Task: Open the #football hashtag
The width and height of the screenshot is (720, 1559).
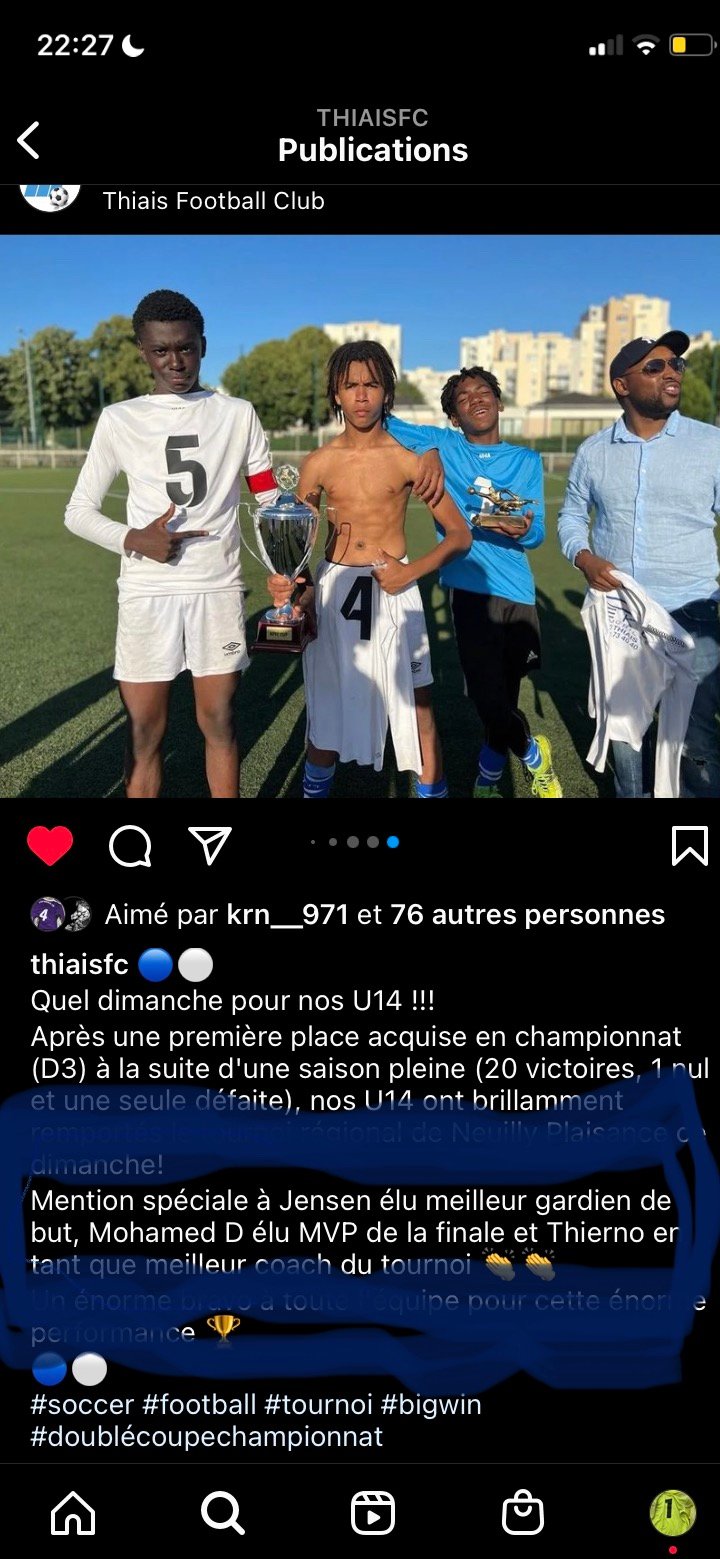Action: pos(199,1404)
